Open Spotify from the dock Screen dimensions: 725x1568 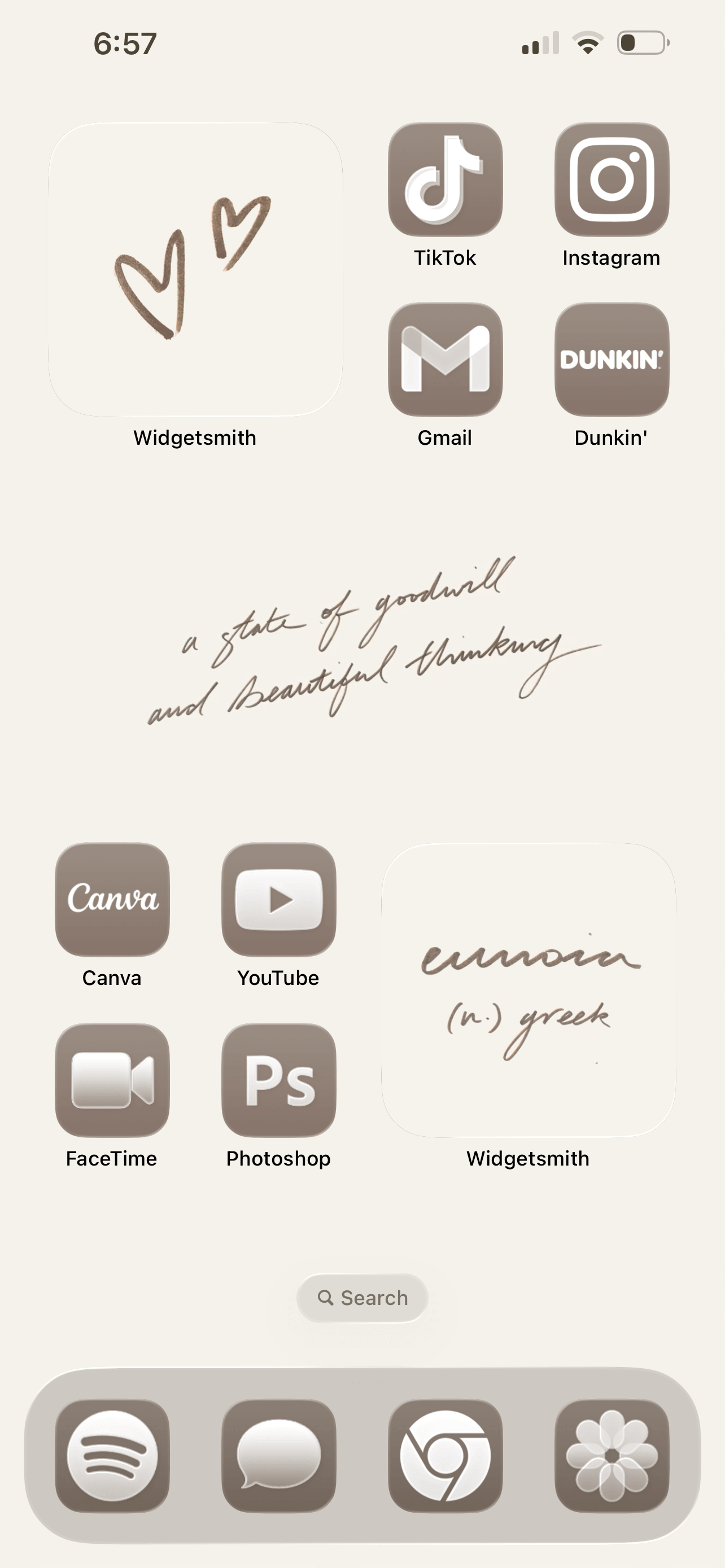tap(112, 1455)
